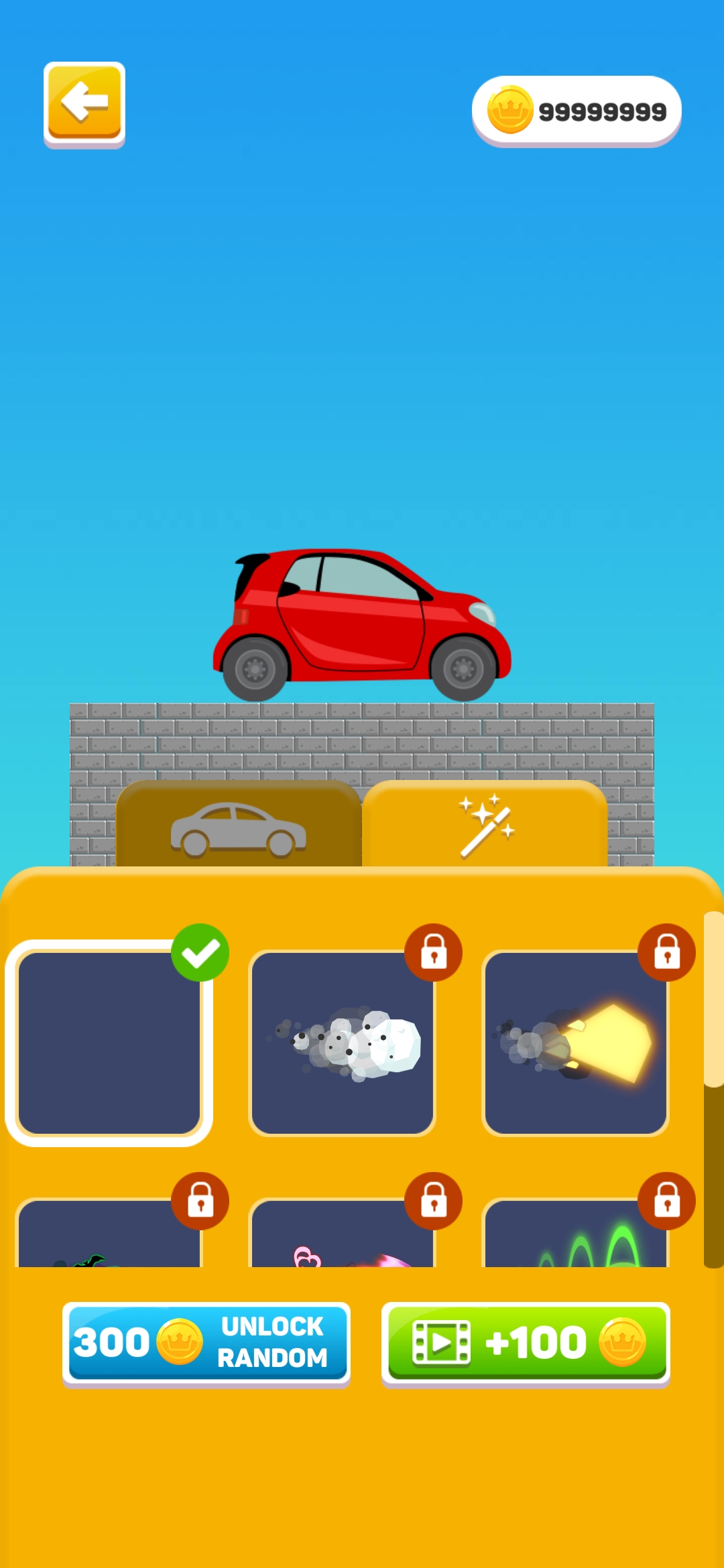
Task: Switch to the car skins tab
Action: coord(239,826)
